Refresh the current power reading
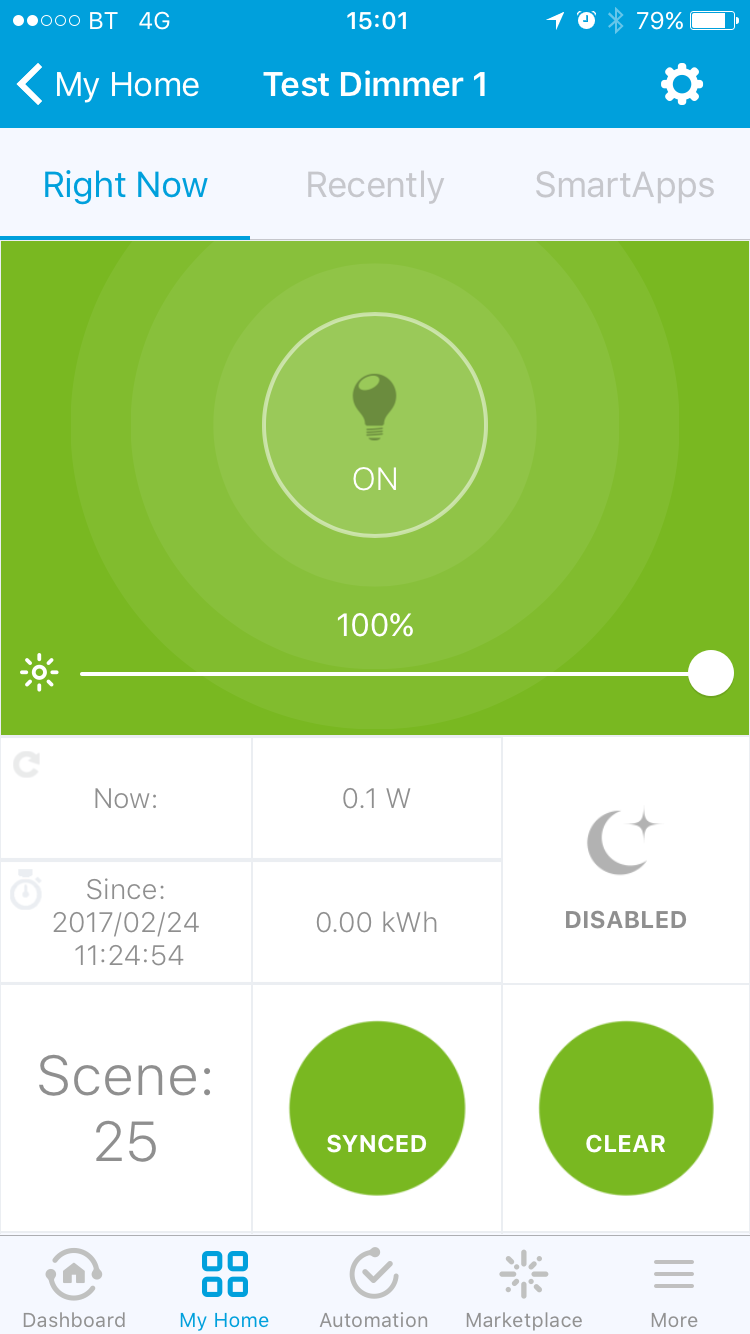 coord(27,767)
